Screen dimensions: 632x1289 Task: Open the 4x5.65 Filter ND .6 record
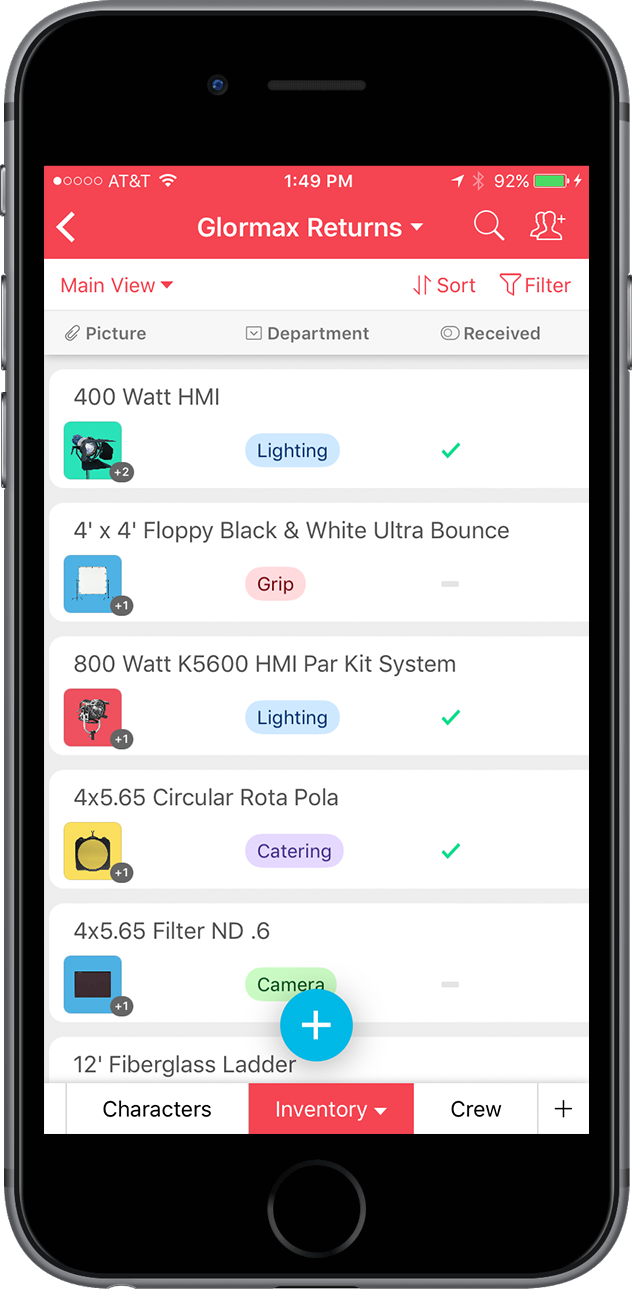[172, 931]
